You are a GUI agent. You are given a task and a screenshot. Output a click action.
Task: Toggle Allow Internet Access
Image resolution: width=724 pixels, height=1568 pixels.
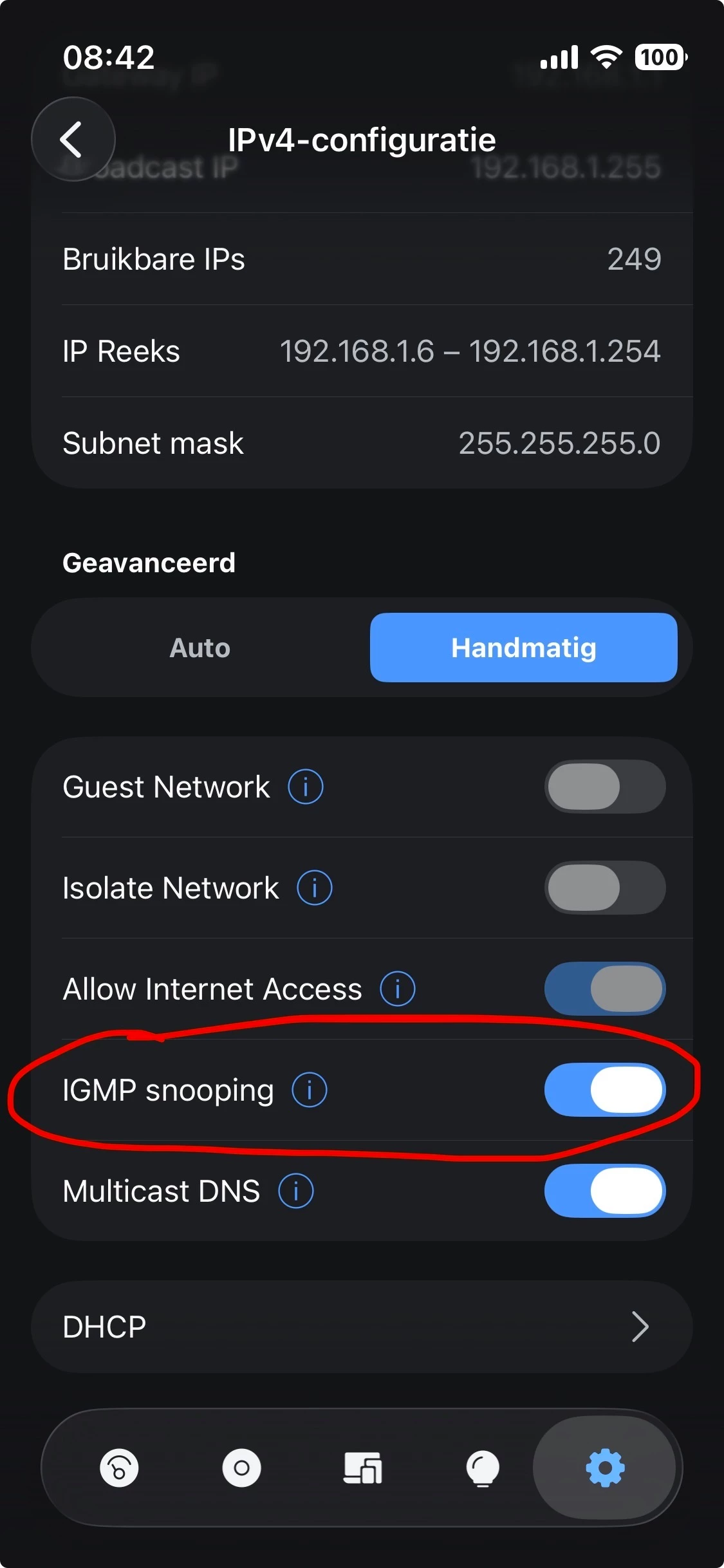click(x=604, y=989)
